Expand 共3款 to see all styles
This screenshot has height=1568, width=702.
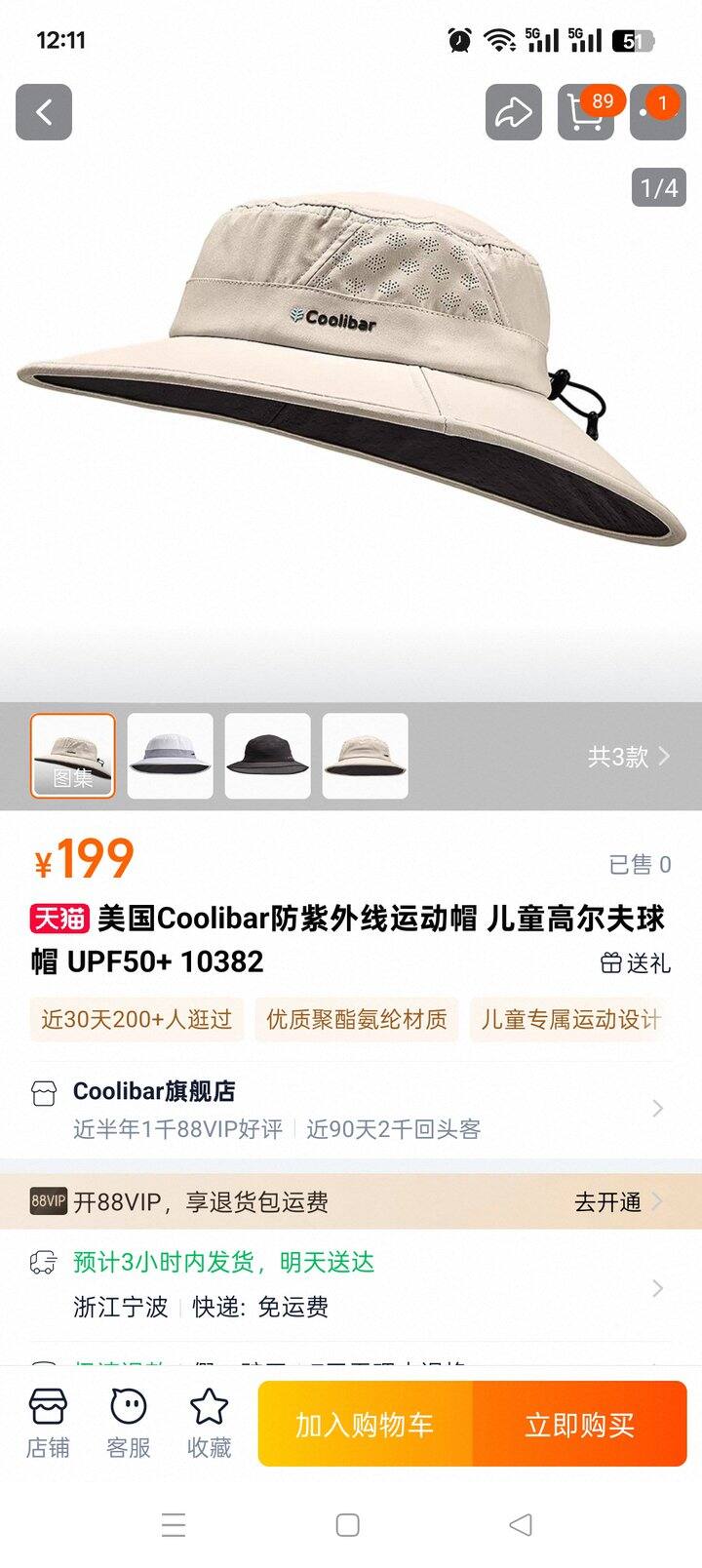[x=629, y=757]
